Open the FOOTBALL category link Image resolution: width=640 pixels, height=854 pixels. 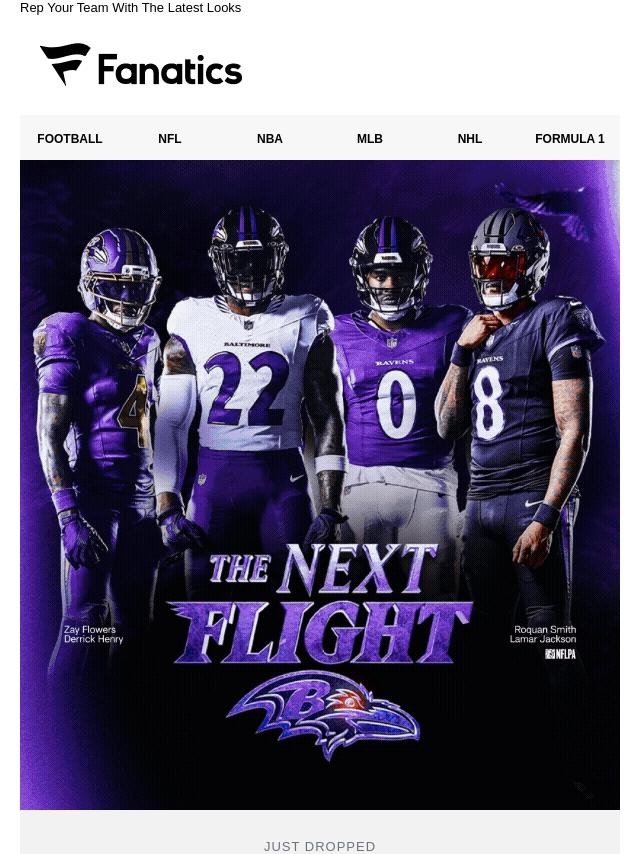[70, 139]
